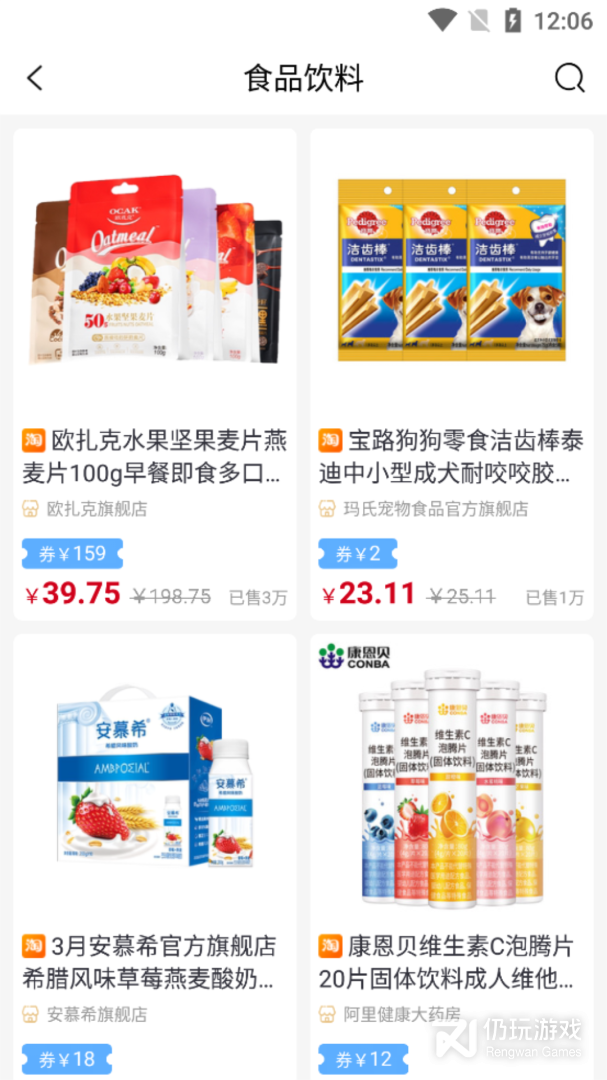Screen dimensions: 607x1080
Task: Open the 欧扎克水果坚果麦片 product card
Action: [x=155, y=374]
